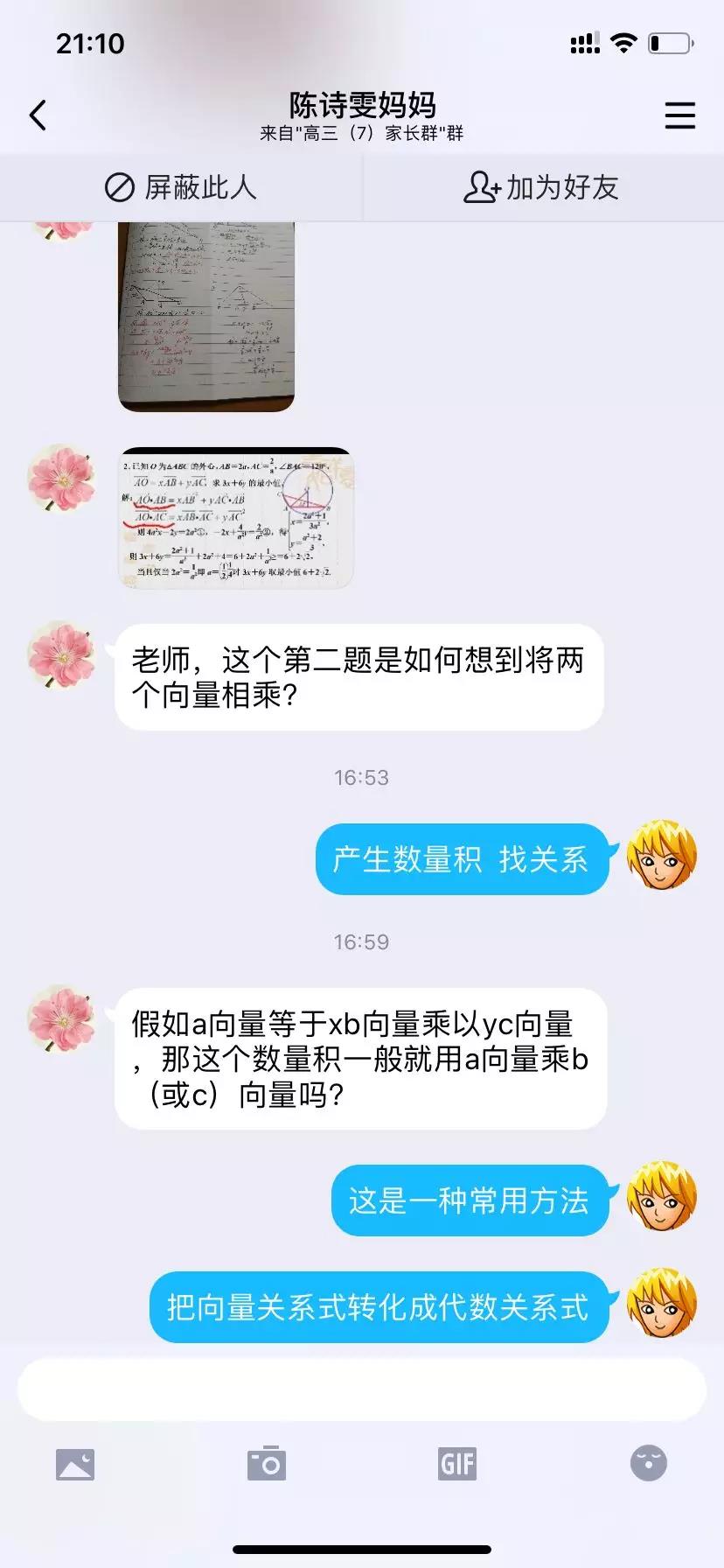This screenshot has width=724, height=1568.
Task: Go back from chat with 陈诗雯妈妈
Action: click(38, 115)
